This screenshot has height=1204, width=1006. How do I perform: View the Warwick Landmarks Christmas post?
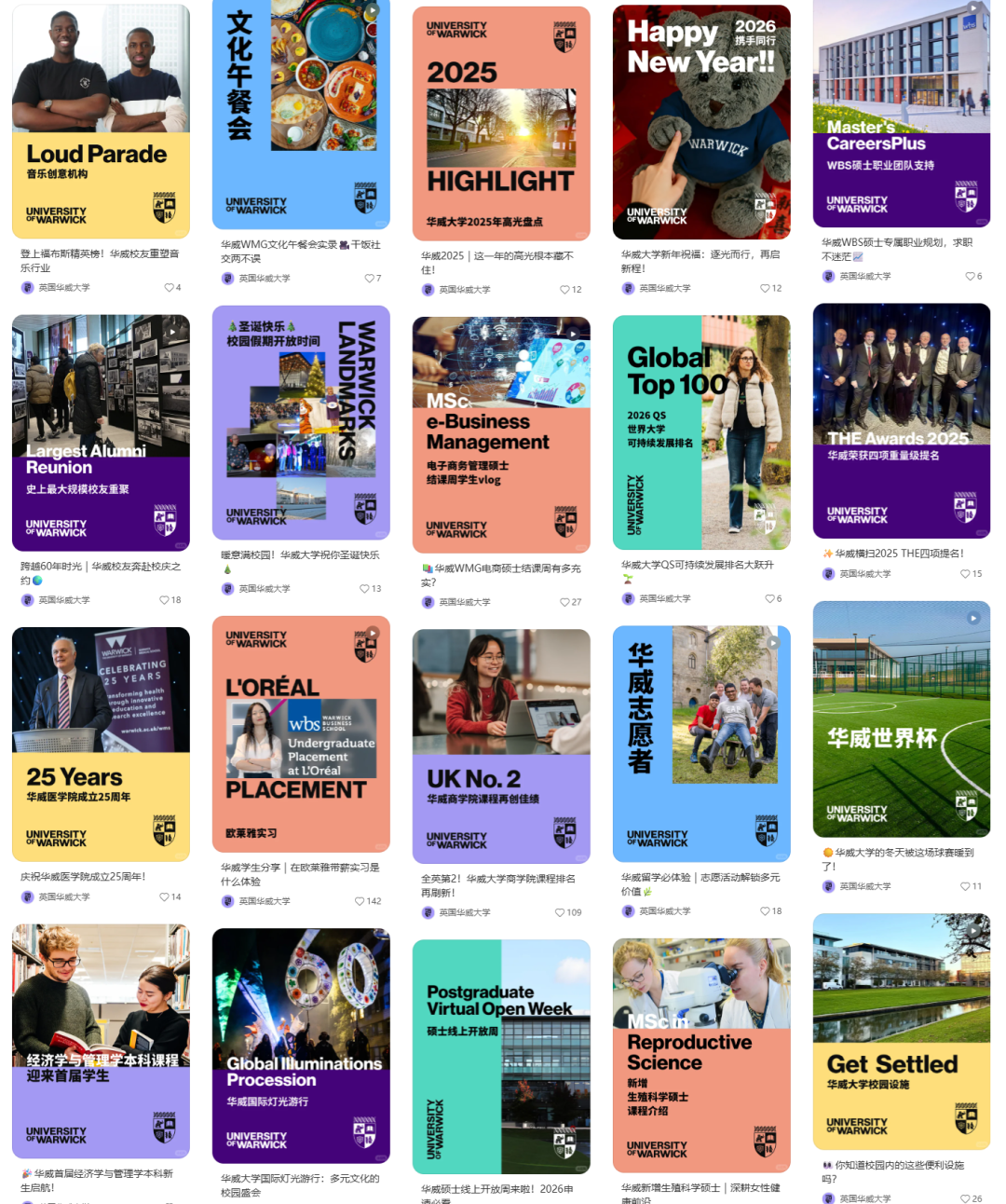point(301,422)
